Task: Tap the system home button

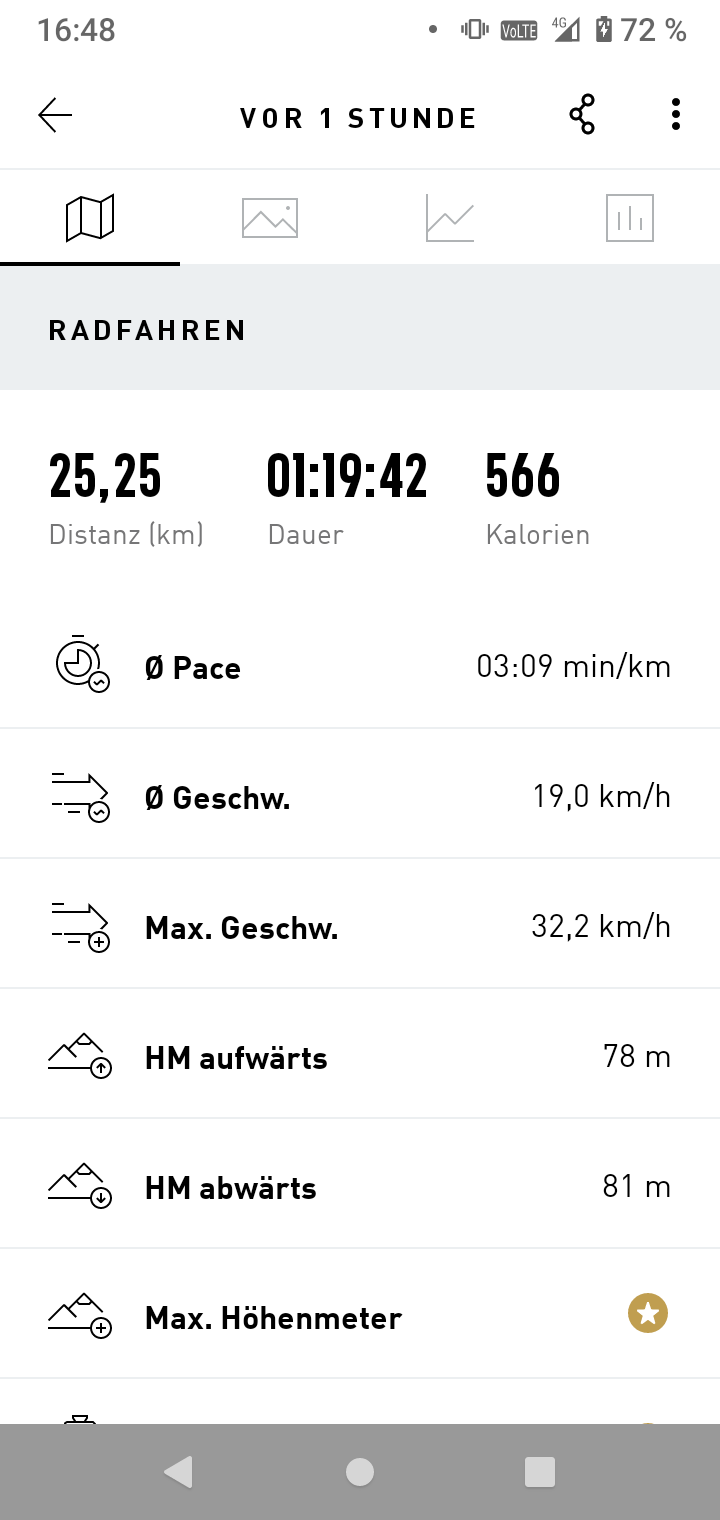Action: pos(360,1472)
